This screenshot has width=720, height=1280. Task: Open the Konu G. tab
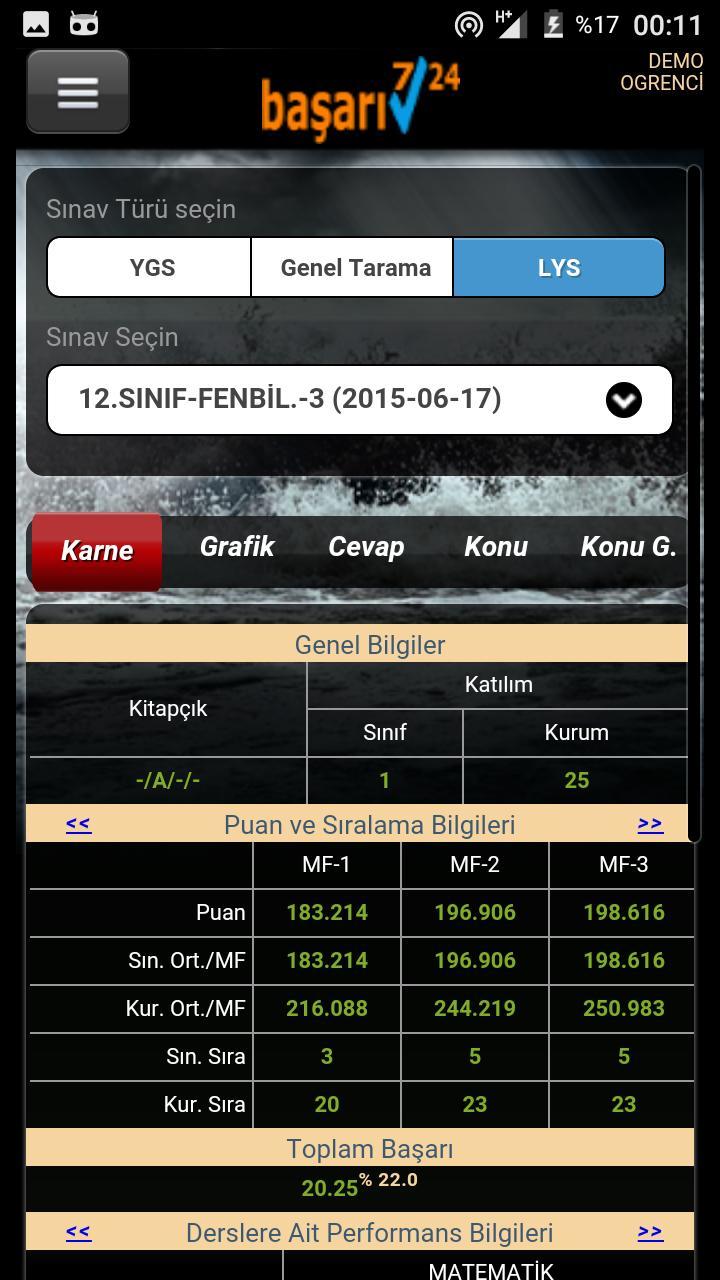coord(628,547)
